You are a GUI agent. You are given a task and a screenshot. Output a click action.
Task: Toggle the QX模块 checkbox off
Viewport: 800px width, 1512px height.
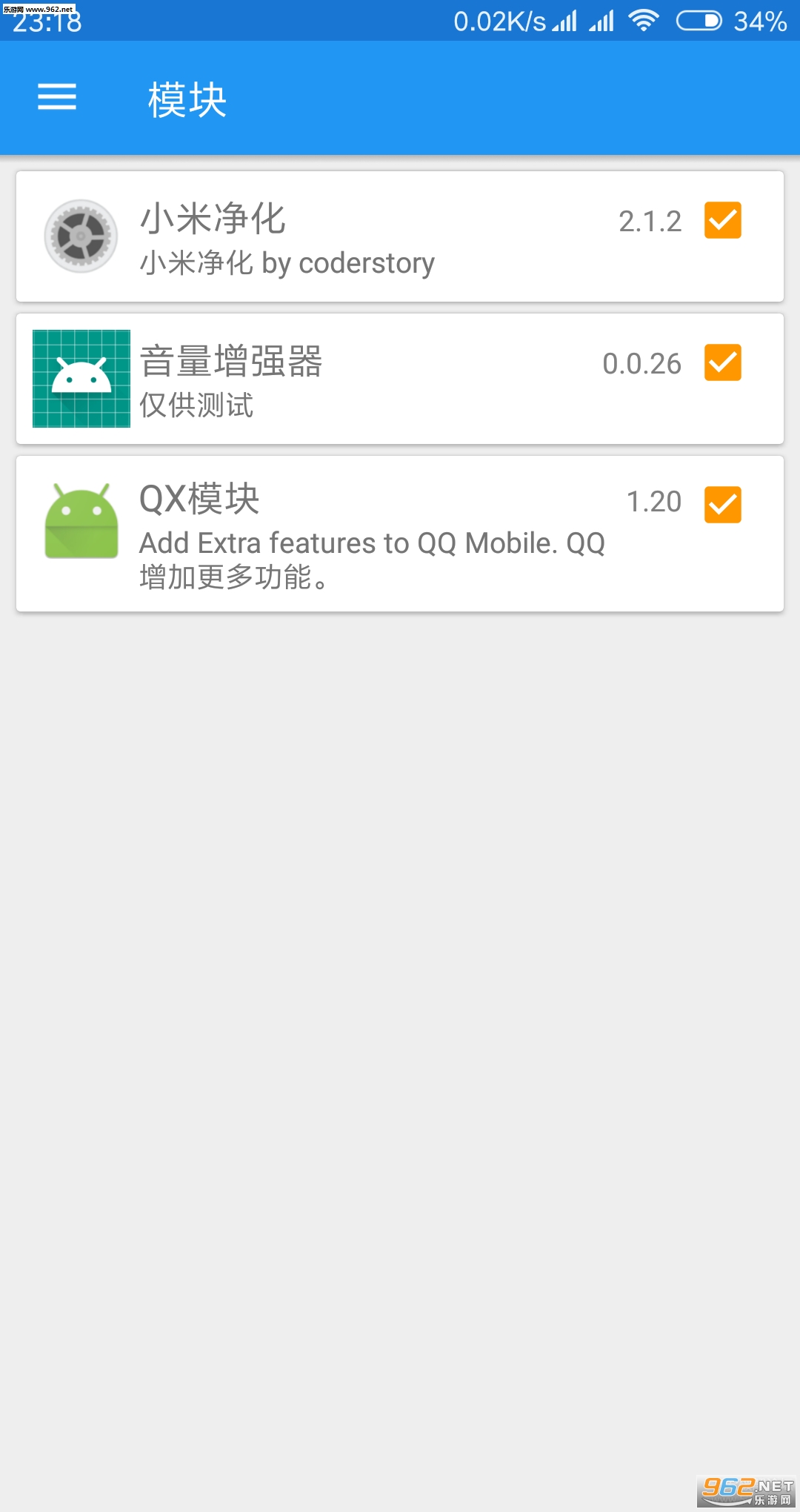point(722,505)
